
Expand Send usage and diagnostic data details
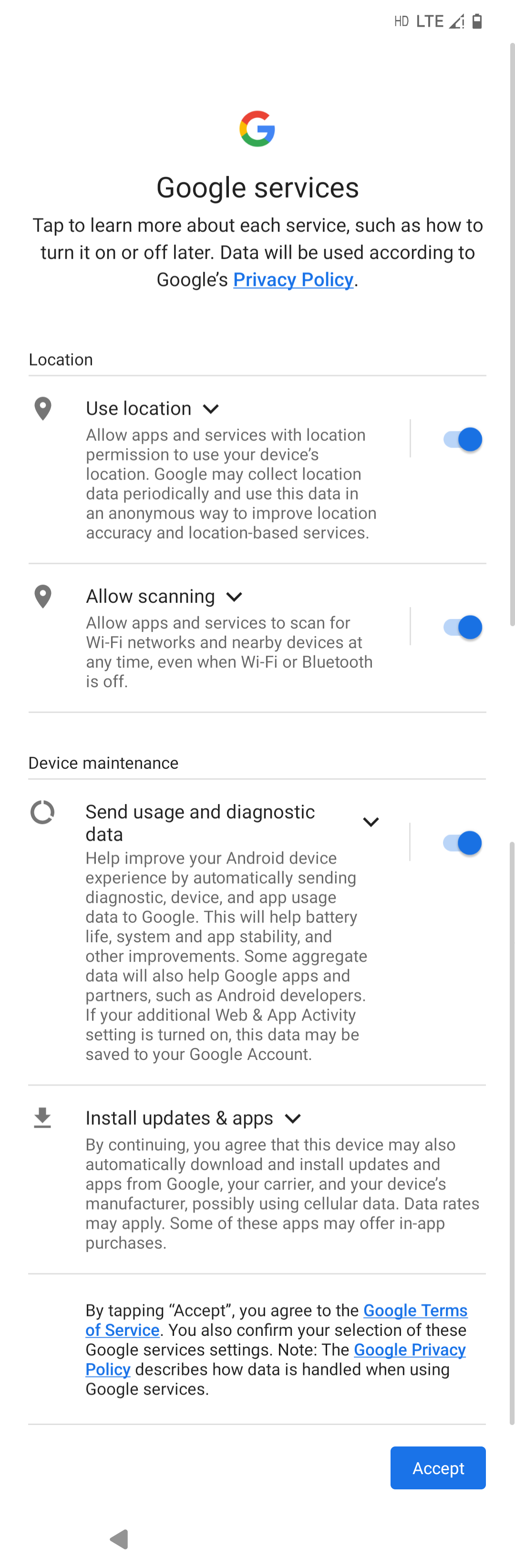[371, 822]
